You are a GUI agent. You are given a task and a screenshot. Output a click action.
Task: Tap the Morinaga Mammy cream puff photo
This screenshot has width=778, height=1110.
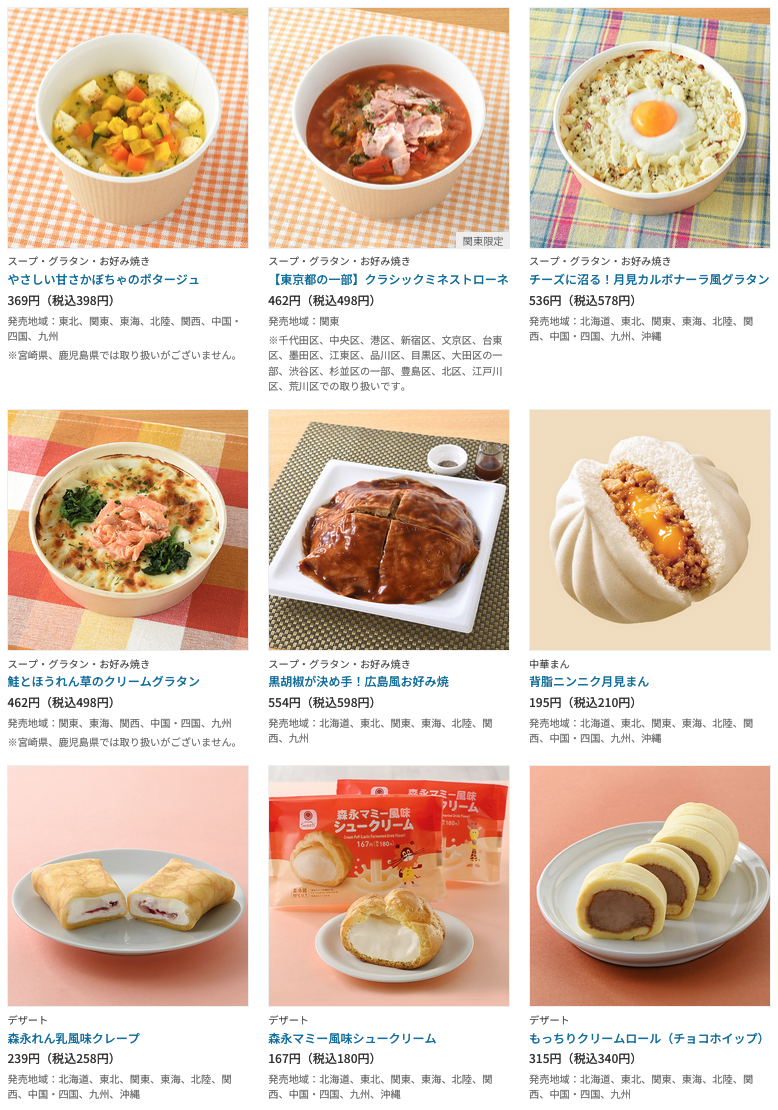388,886
